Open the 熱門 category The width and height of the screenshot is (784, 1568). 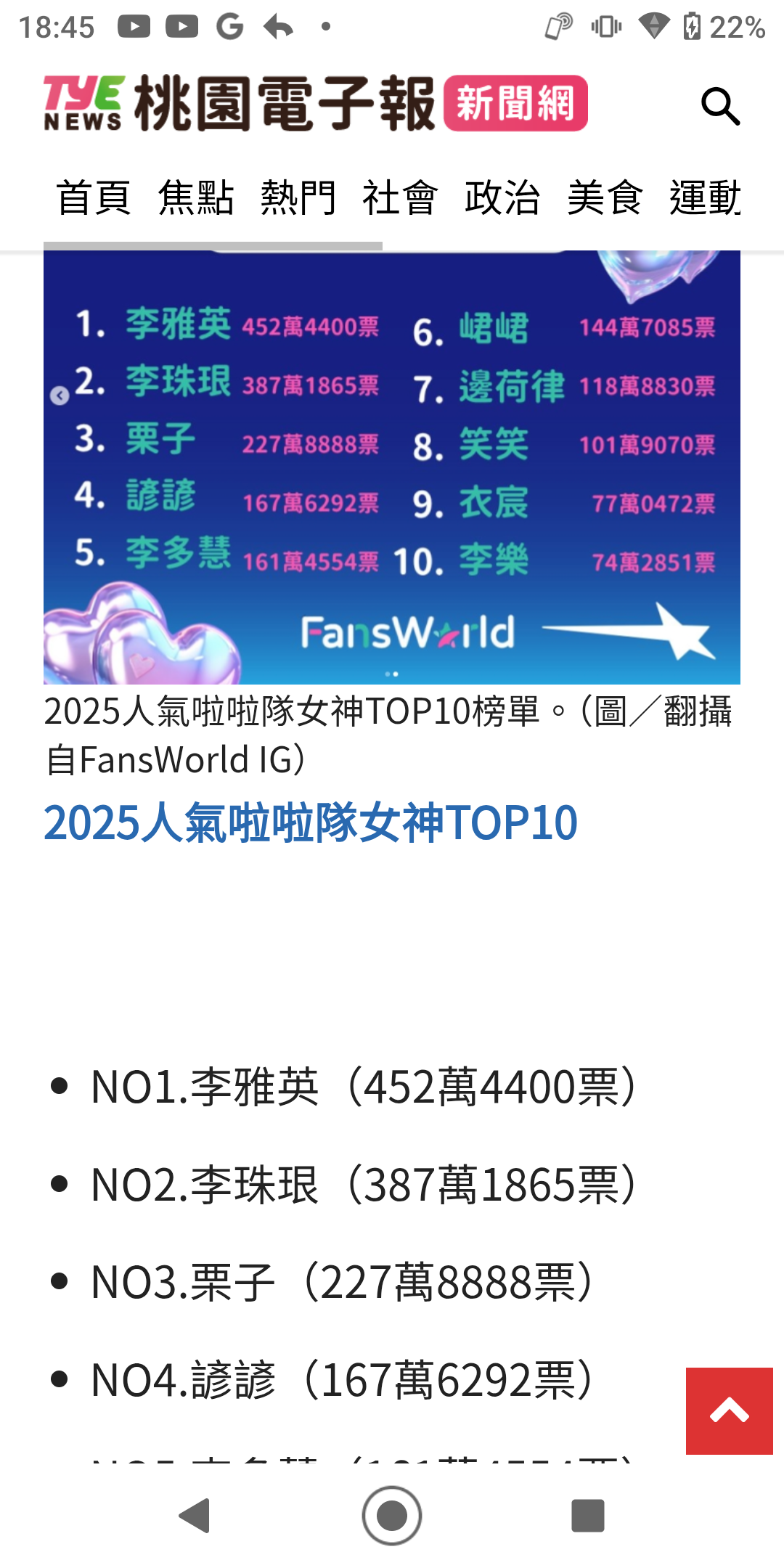(298, 197)
